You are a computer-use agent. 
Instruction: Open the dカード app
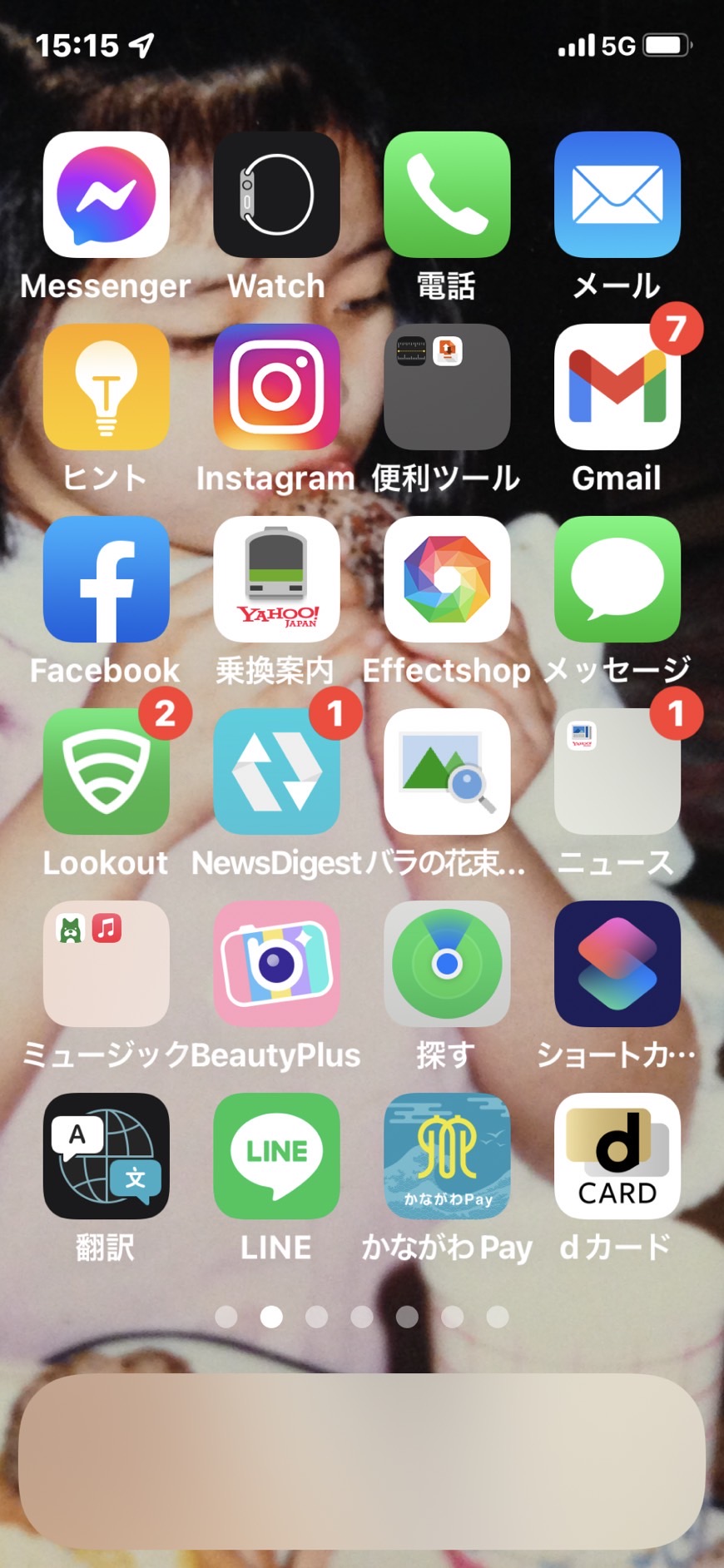617,1156
